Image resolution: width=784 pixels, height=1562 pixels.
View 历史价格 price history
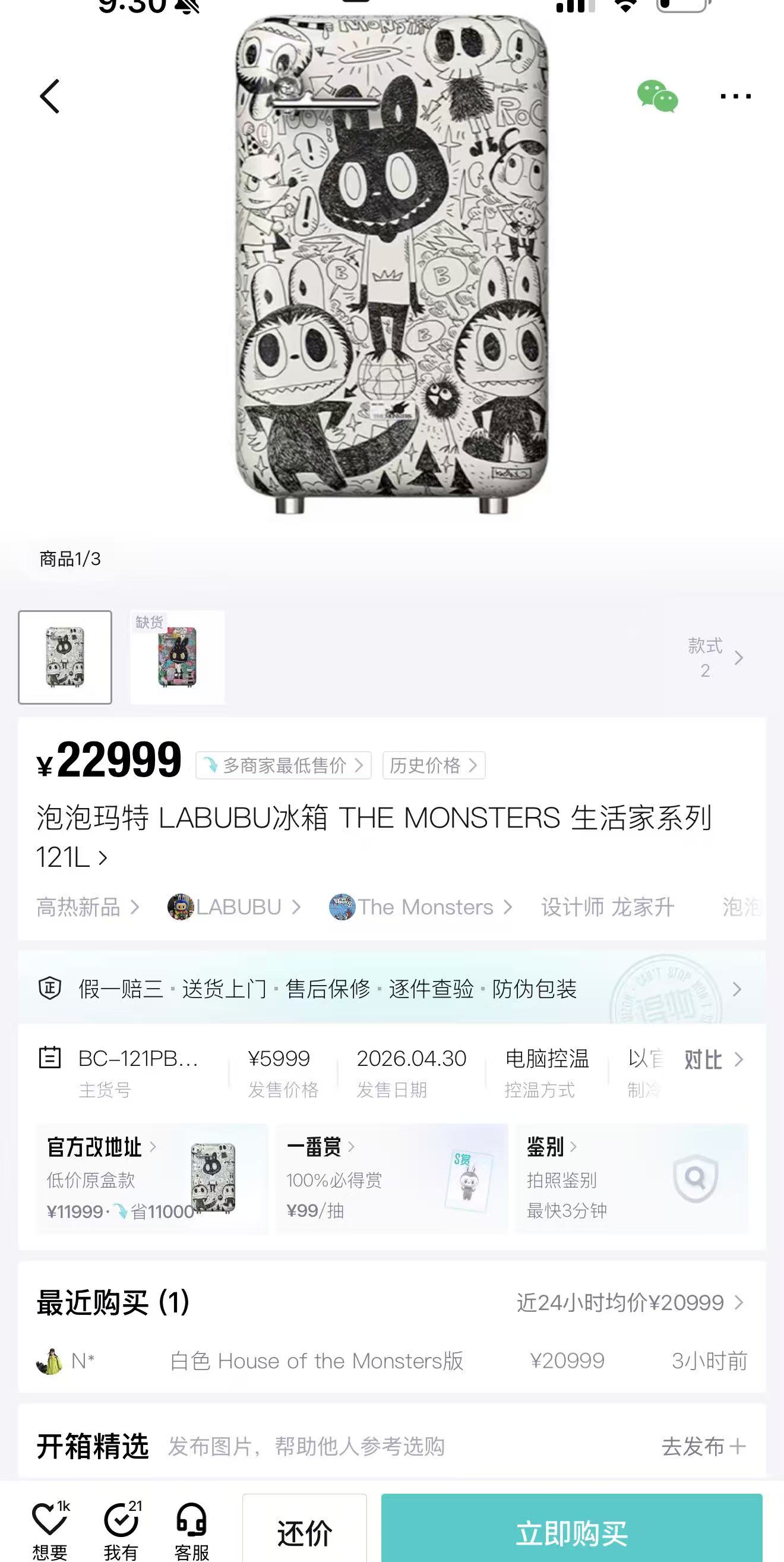pos(434,765)
